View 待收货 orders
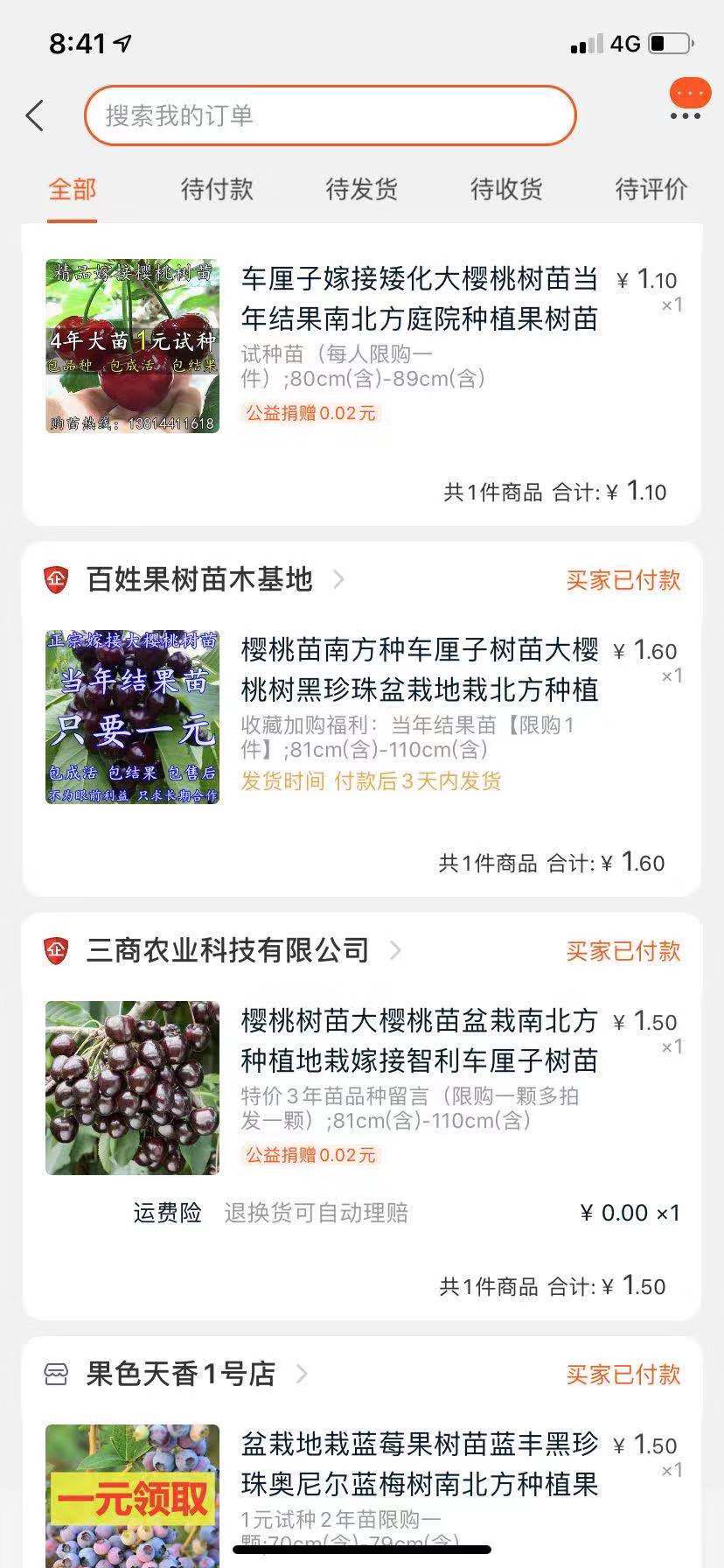This screenshot has width=724, height=1568. click(x=506, y=189)
